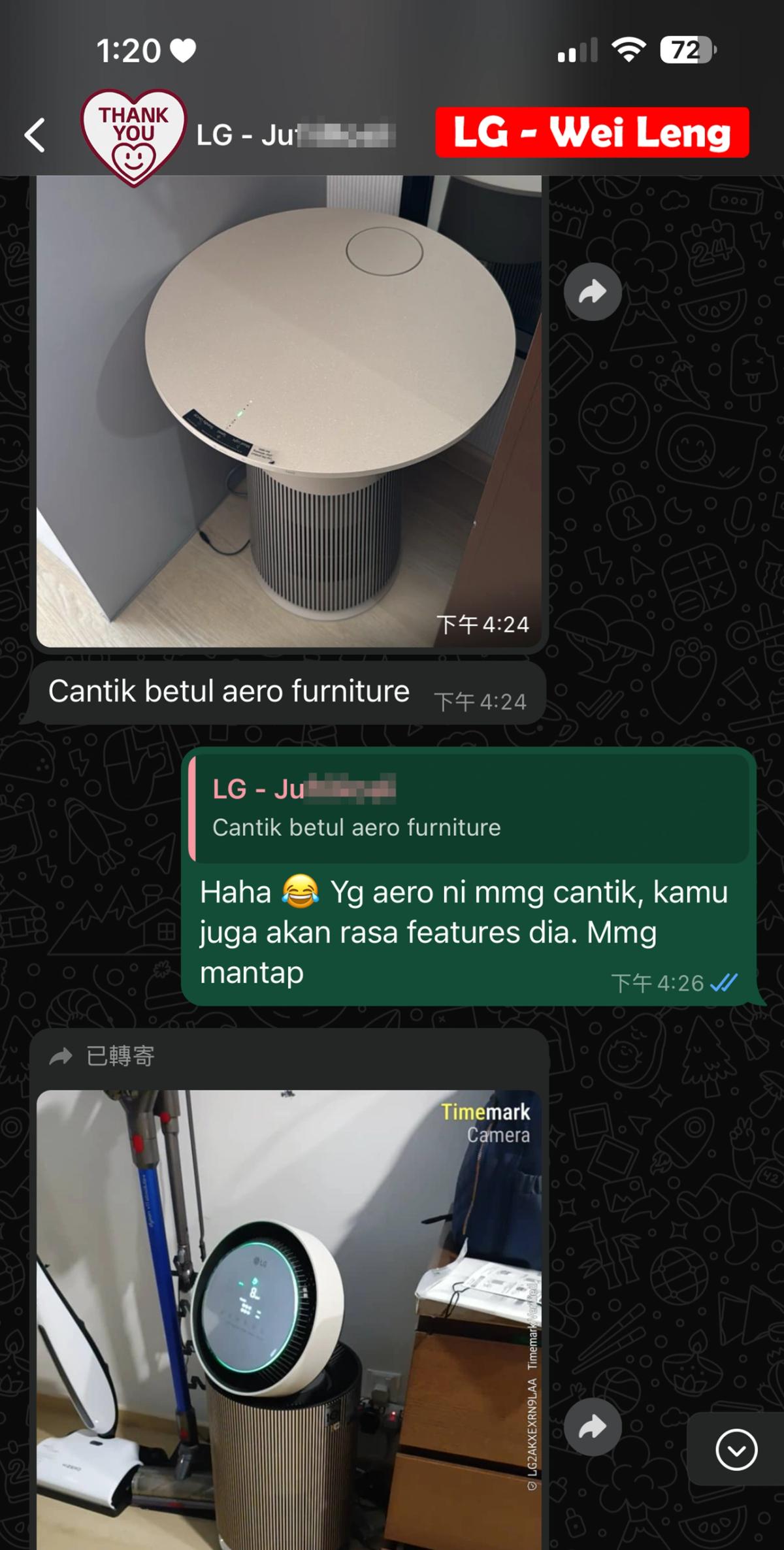Go back to the chat list
The image size is (784, 1550).
tap(35, 135)
